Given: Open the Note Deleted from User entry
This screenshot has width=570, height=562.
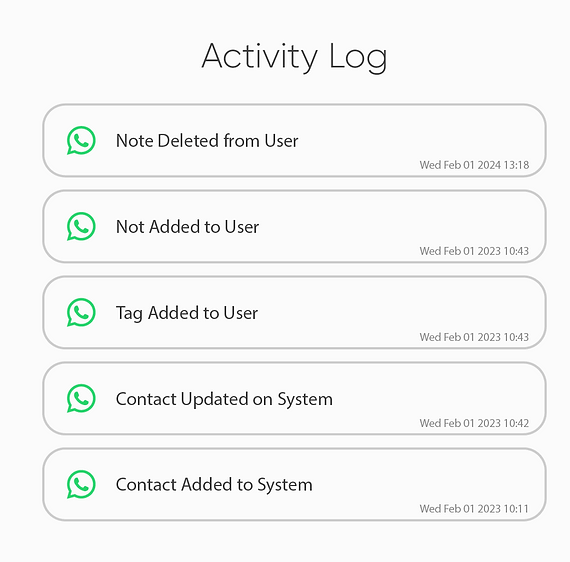Looking at the screenshot, I should tap(294, 140).
